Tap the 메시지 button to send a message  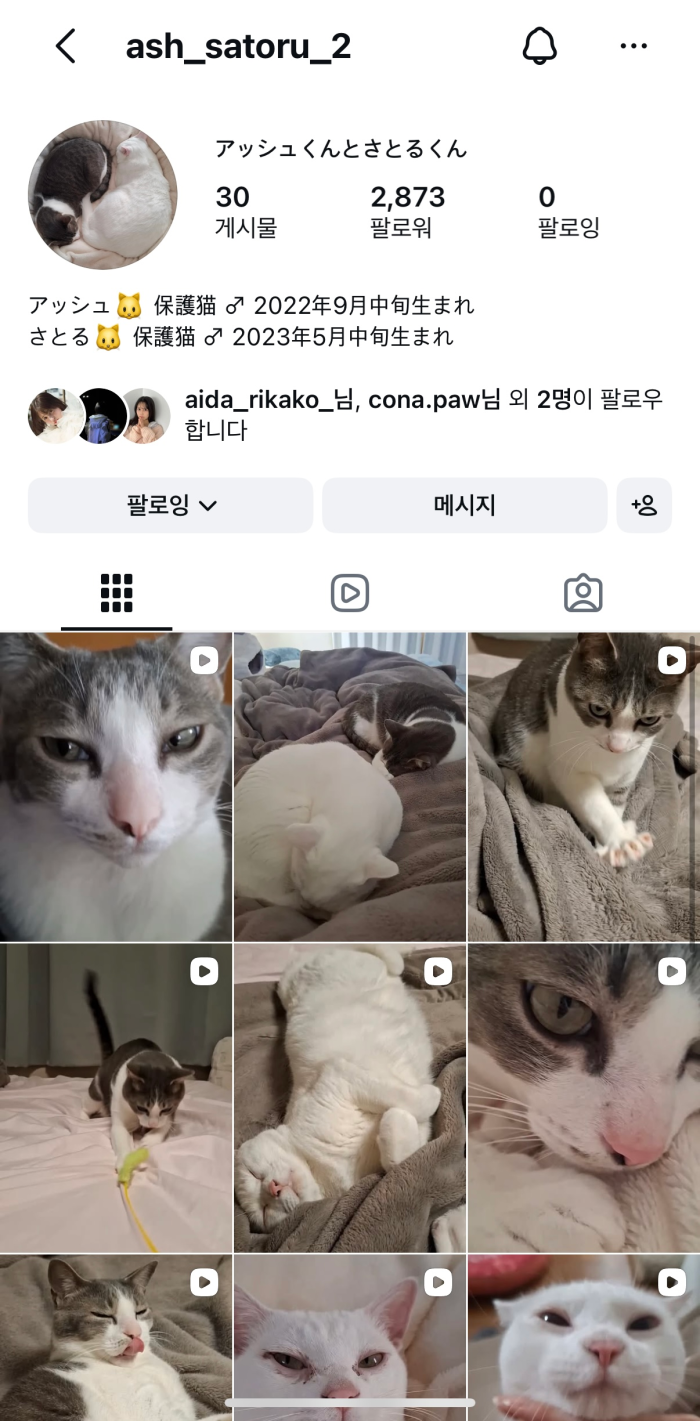[464, 505]
